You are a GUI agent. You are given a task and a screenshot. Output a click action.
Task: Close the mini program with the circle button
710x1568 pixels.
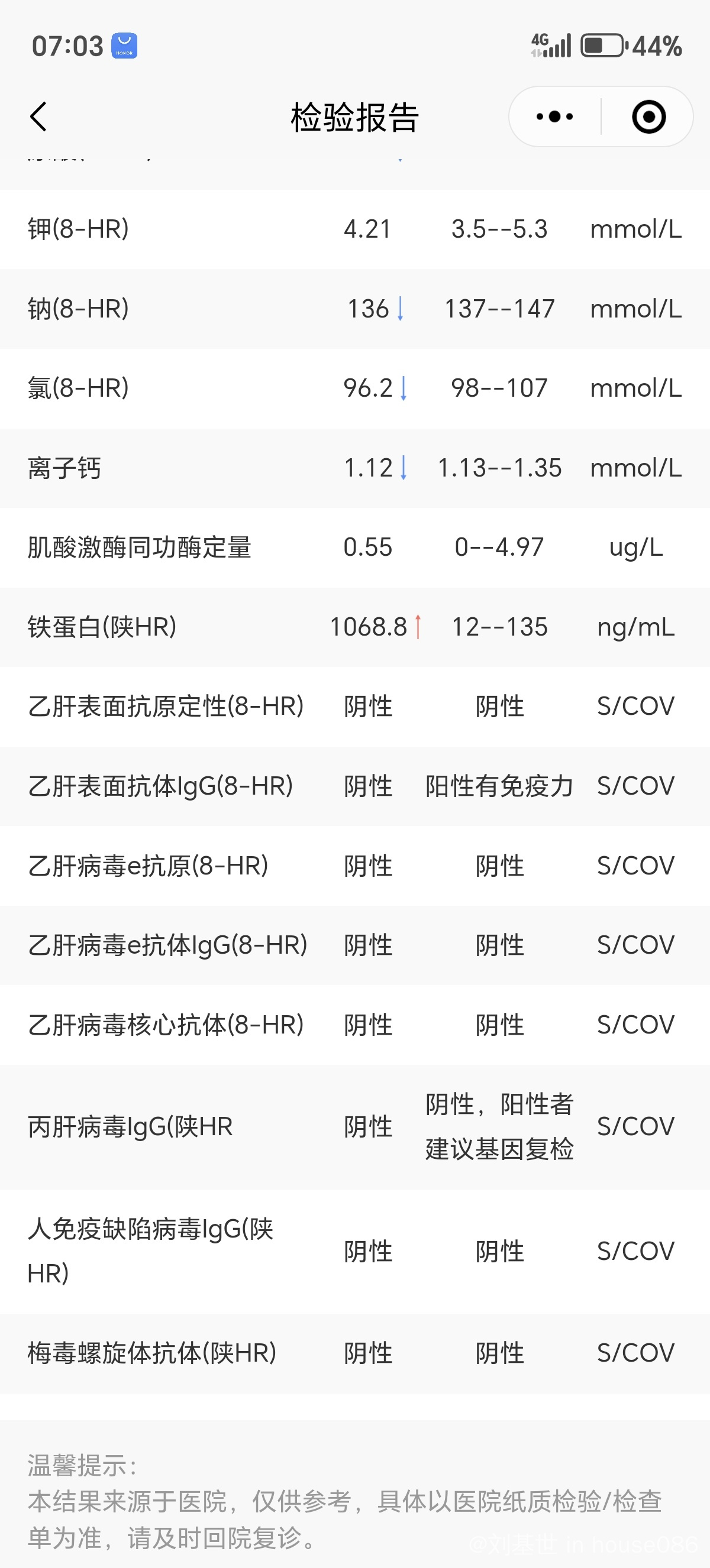click(648, 116)
